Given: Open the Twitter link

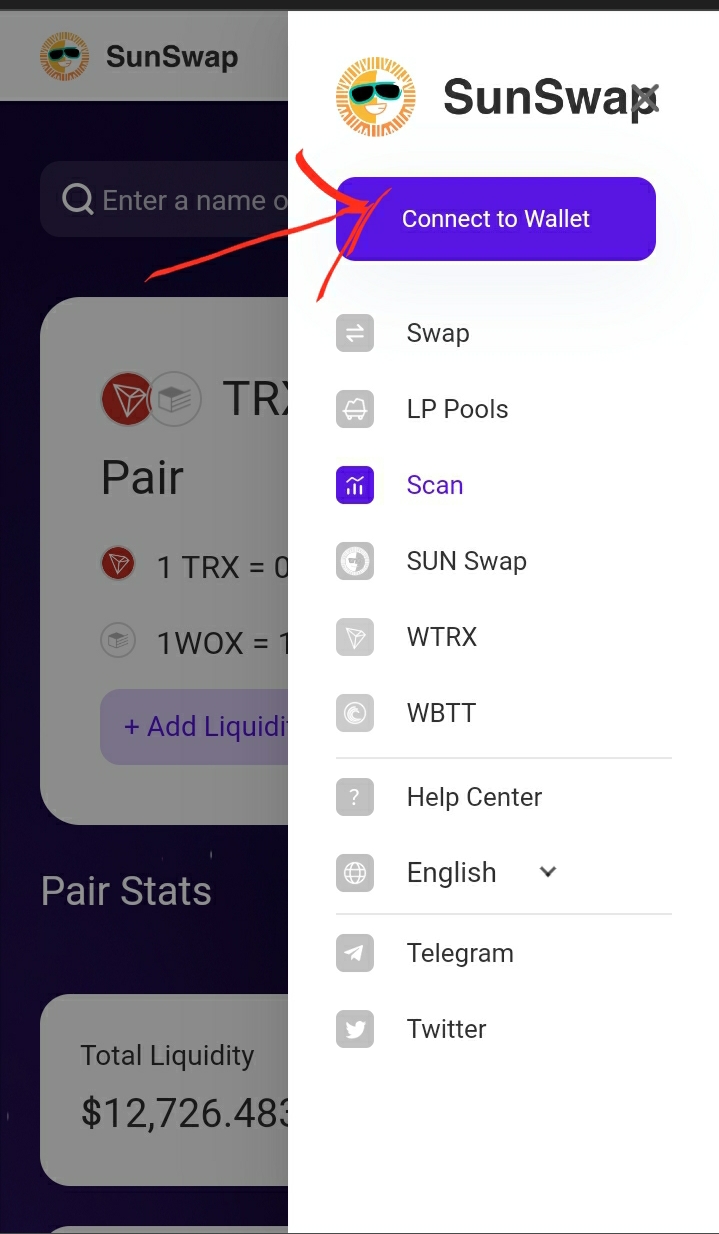Looking at the screenshot, I should tap(446, 1029).
